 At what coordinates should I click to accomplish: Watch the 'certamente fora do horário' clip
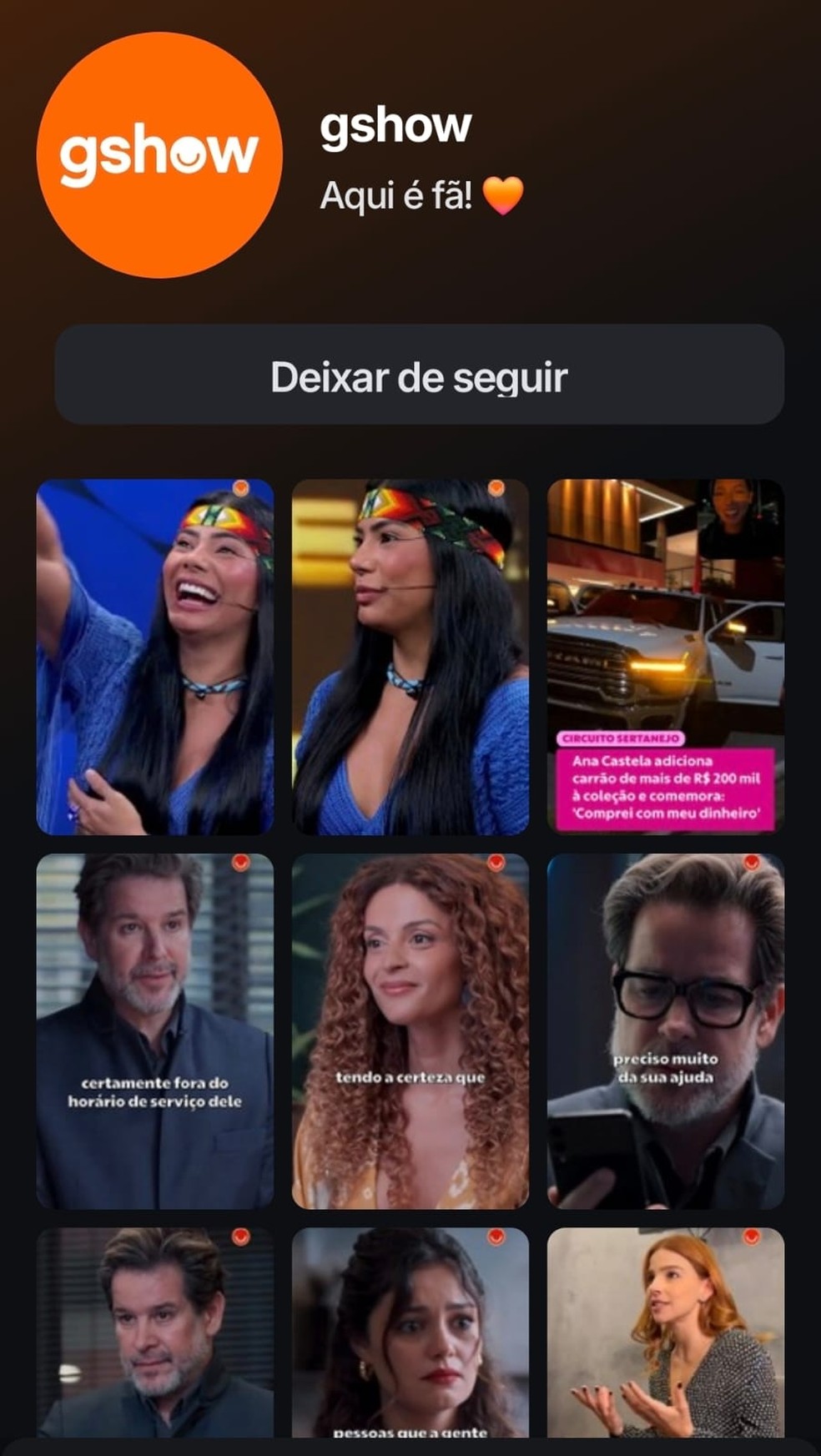(155, 1030)
